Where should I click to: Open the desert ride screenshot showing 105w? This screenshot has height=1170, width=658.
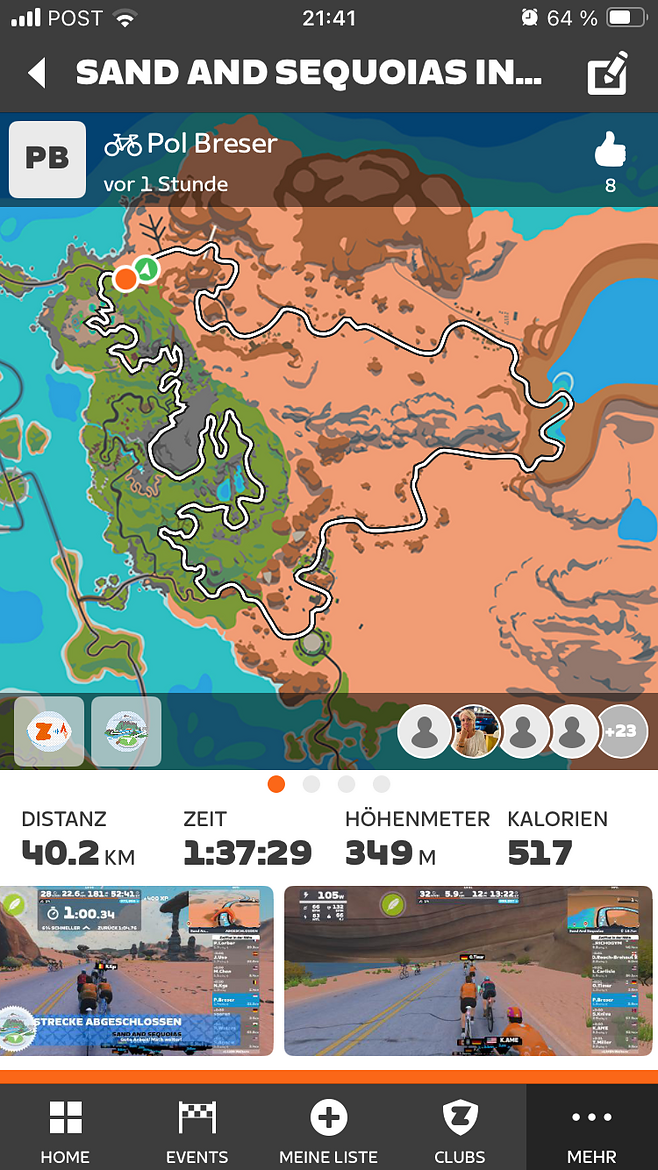tap(468, 970)
